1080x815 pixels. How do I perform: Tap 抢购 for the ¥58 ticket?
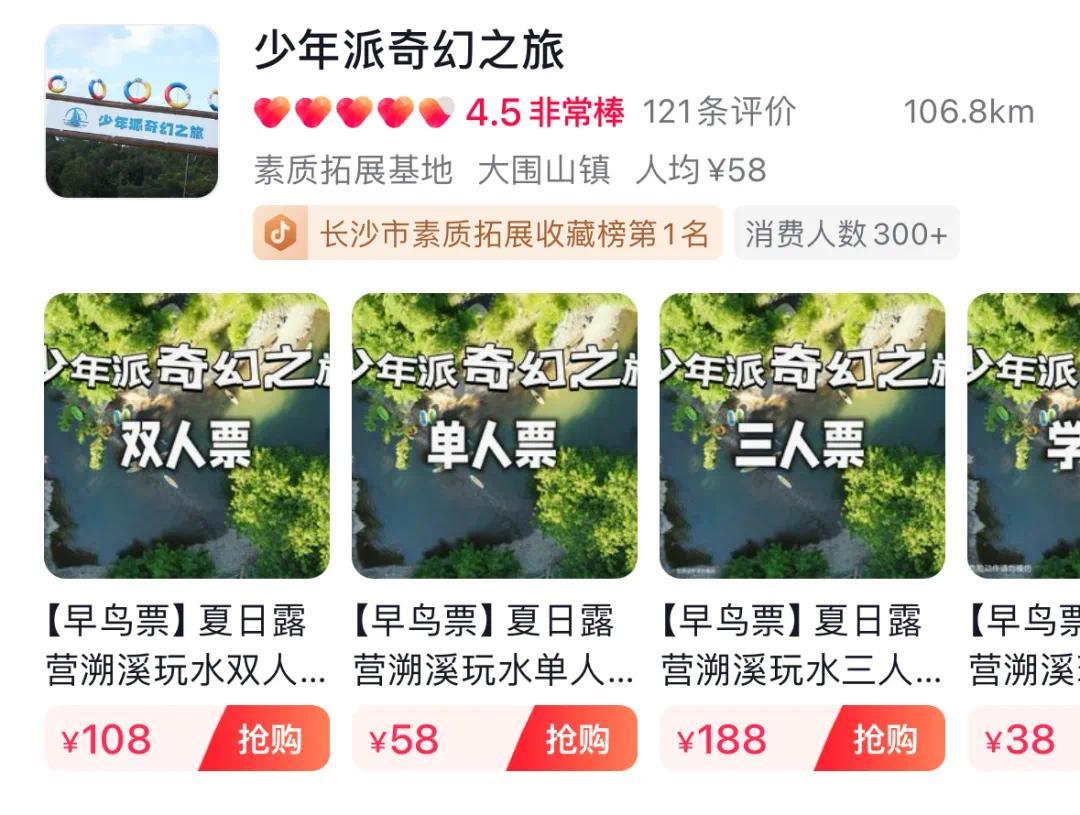click(578, 739)
